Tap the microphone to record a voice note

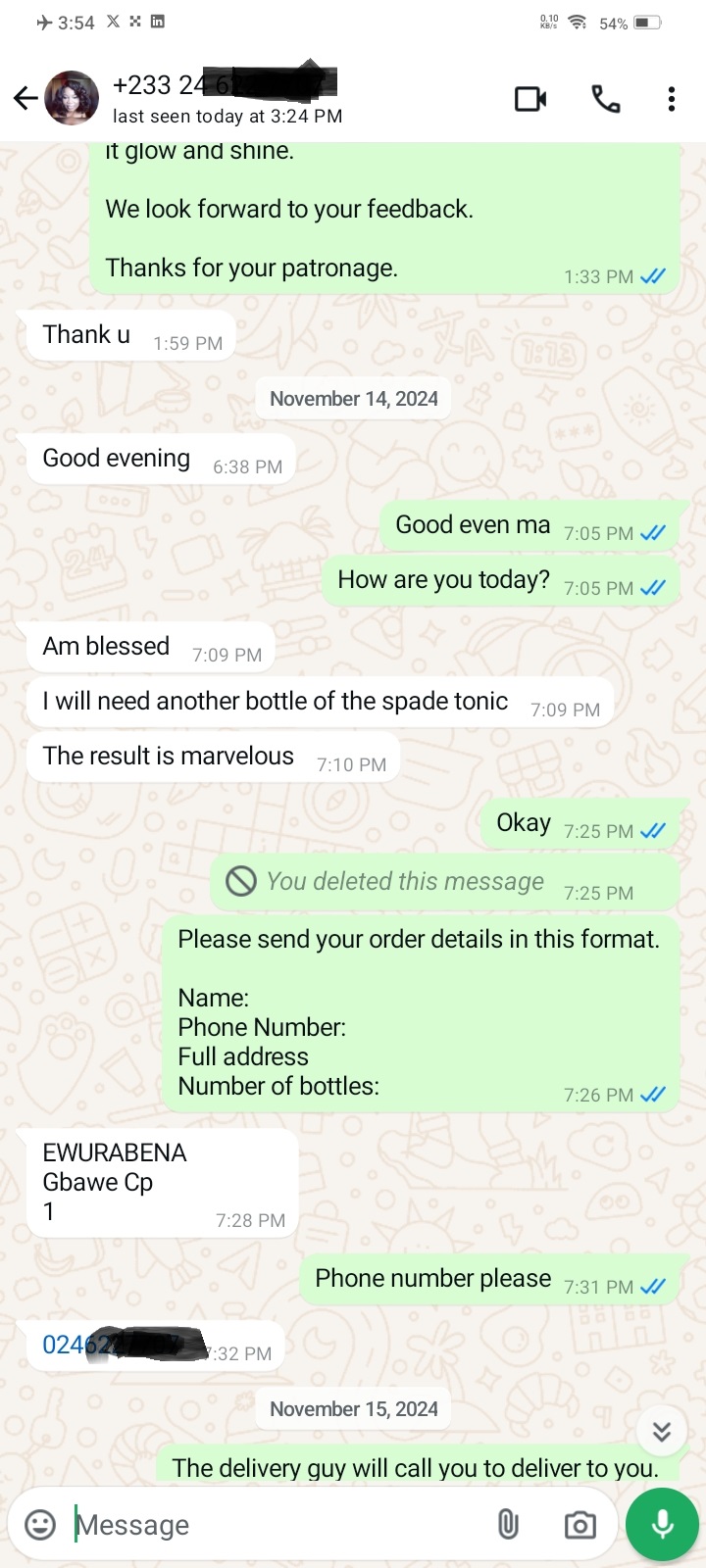[x=662, y=1525]
